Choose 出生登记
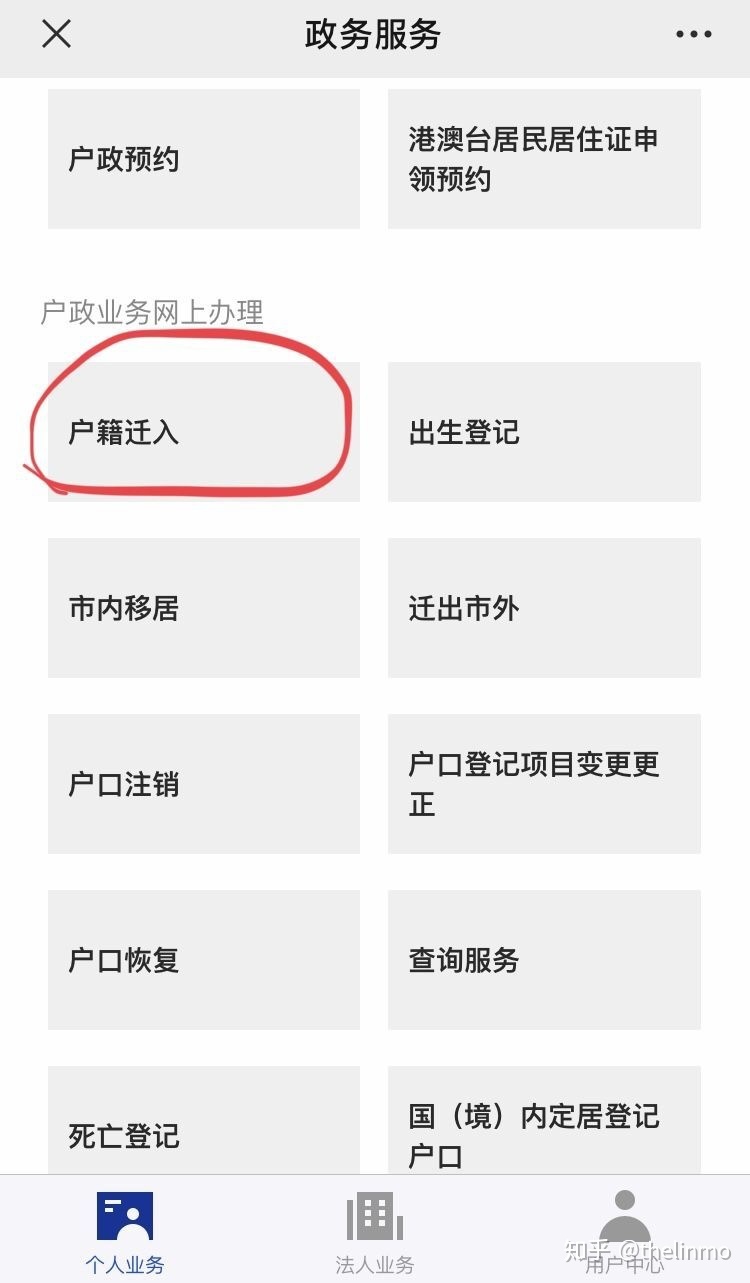 click(x=544, y=432)
